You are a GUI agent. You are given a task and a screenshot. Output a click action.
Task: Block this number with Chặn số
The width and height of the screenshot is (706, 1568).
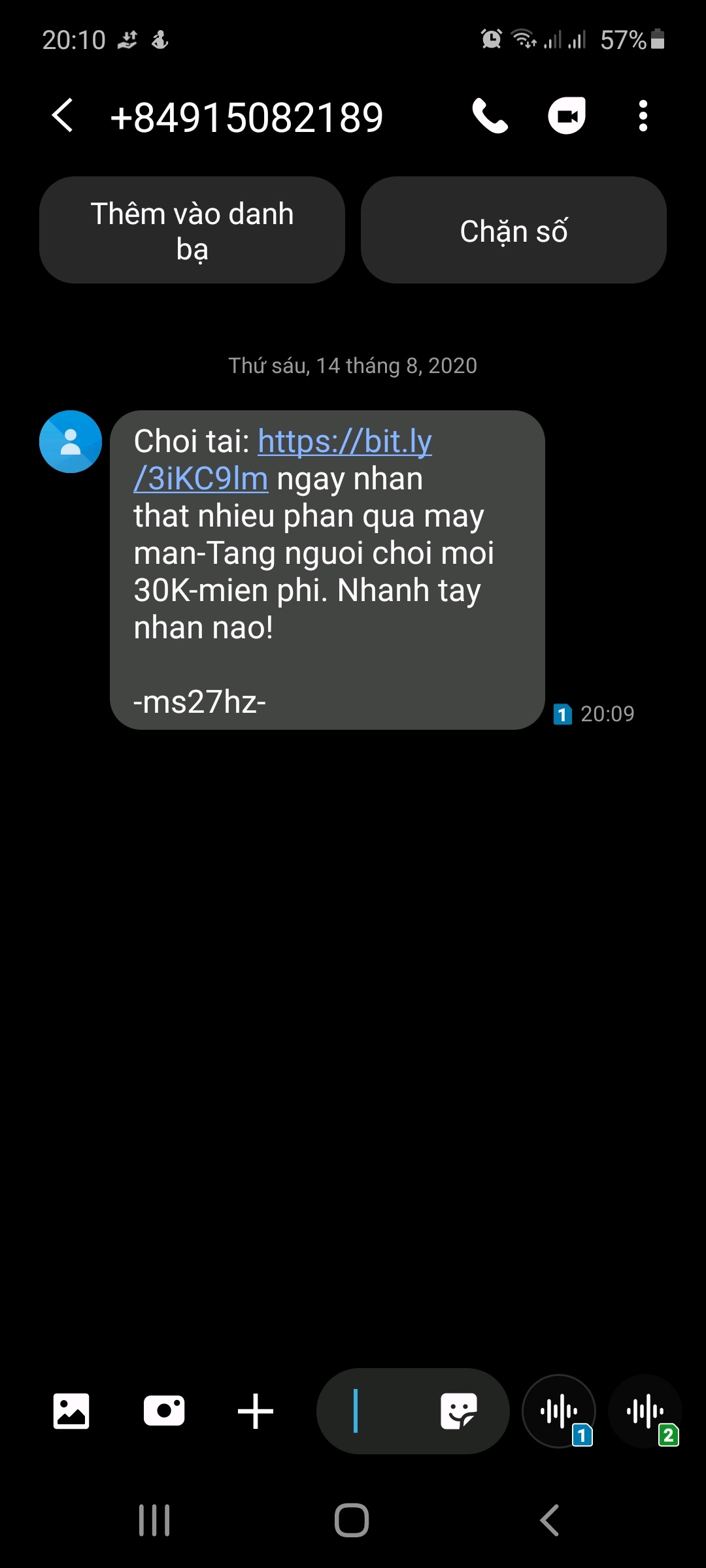pos(514,230)
